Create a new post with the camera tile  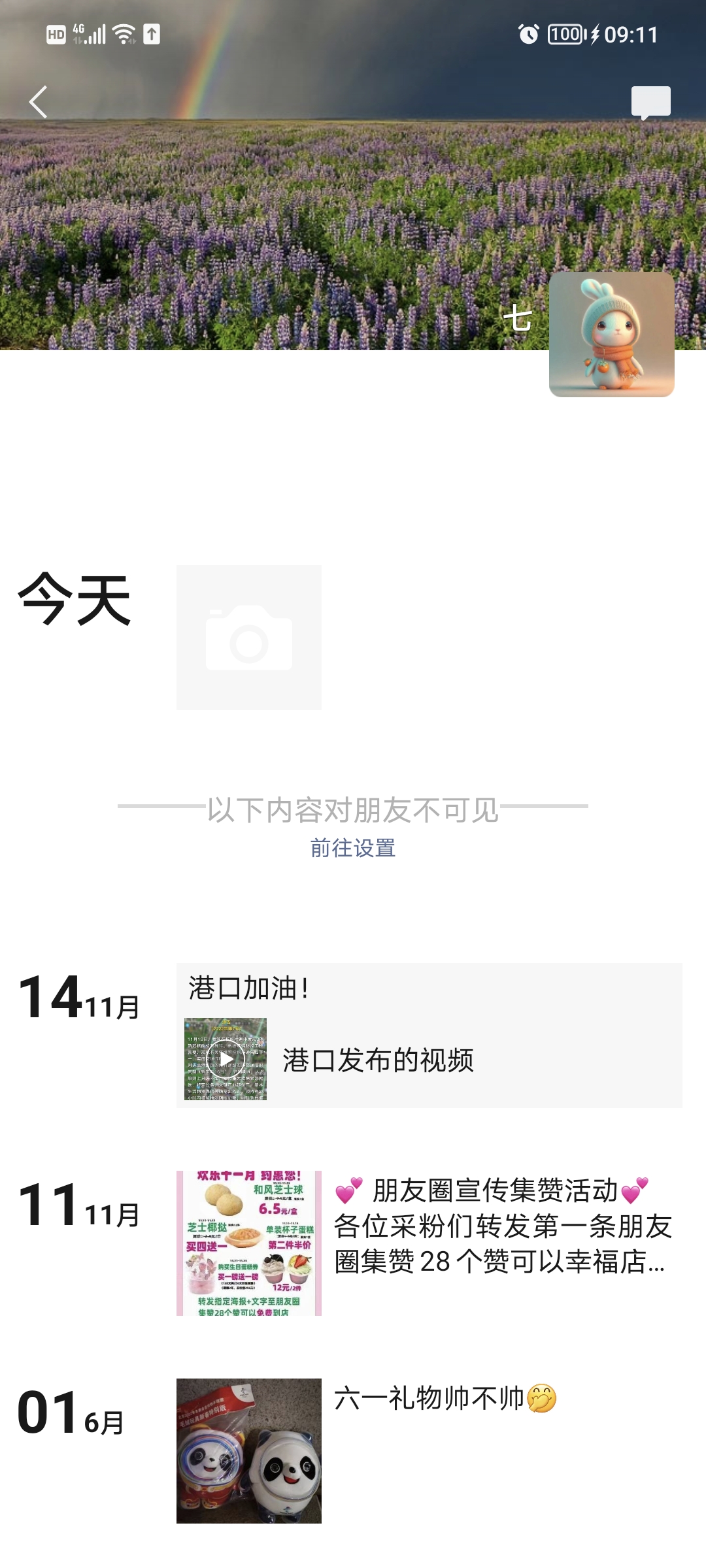pos(248,637)
